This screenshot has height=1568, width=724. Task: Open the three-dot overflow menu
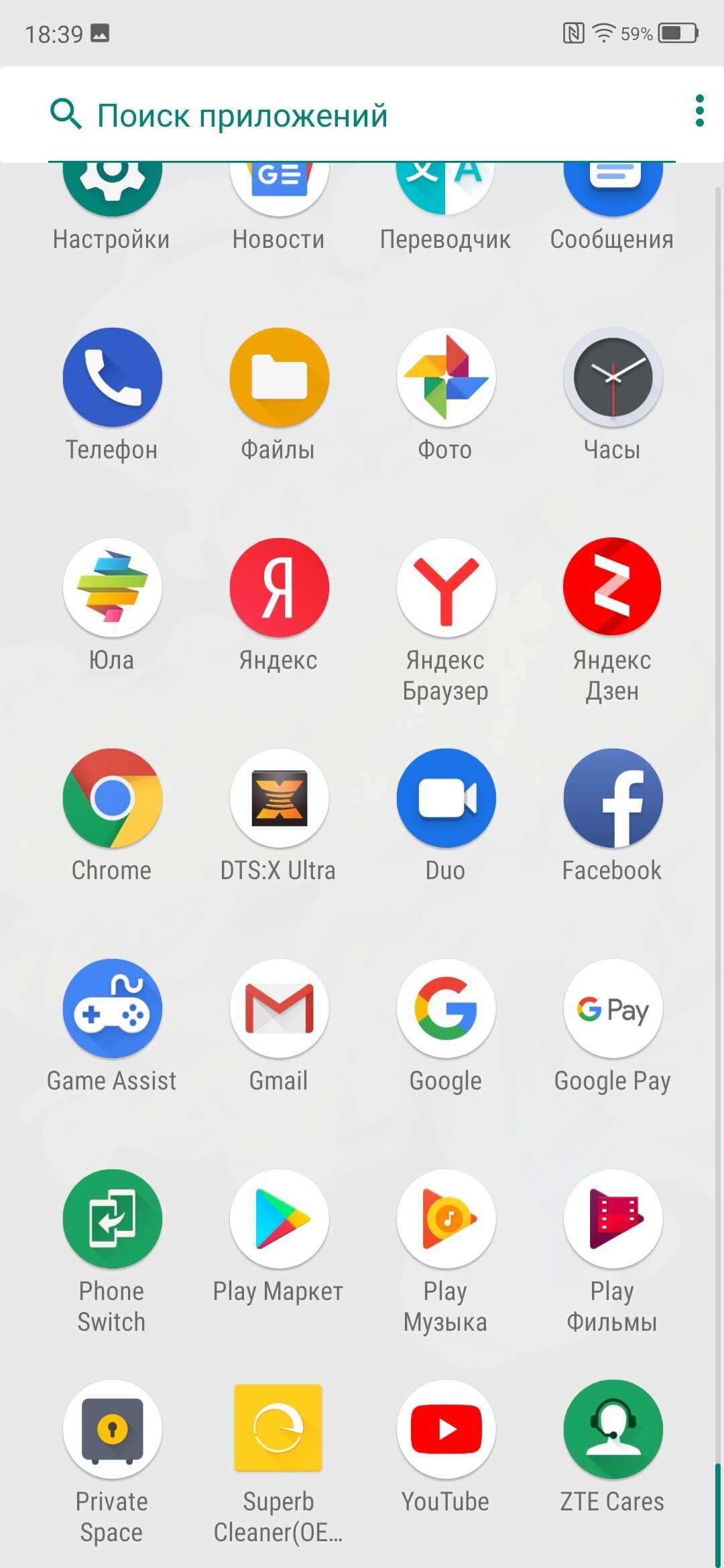(x=700, y=111)
